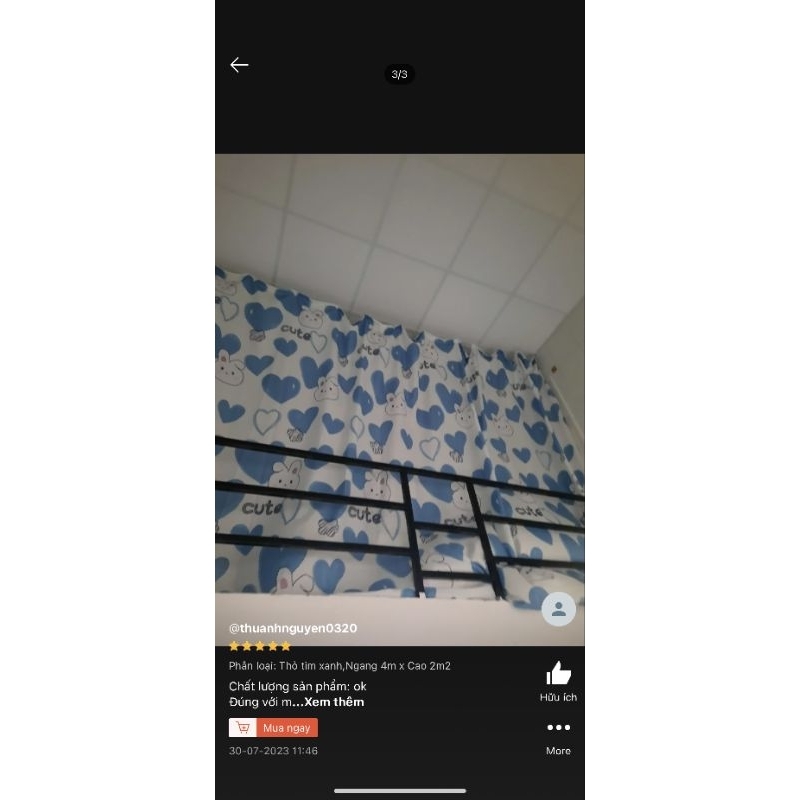Open the @thuanhnguyen0320 username
The width and height of the screenshot is (800, 800).
[293, 628]
